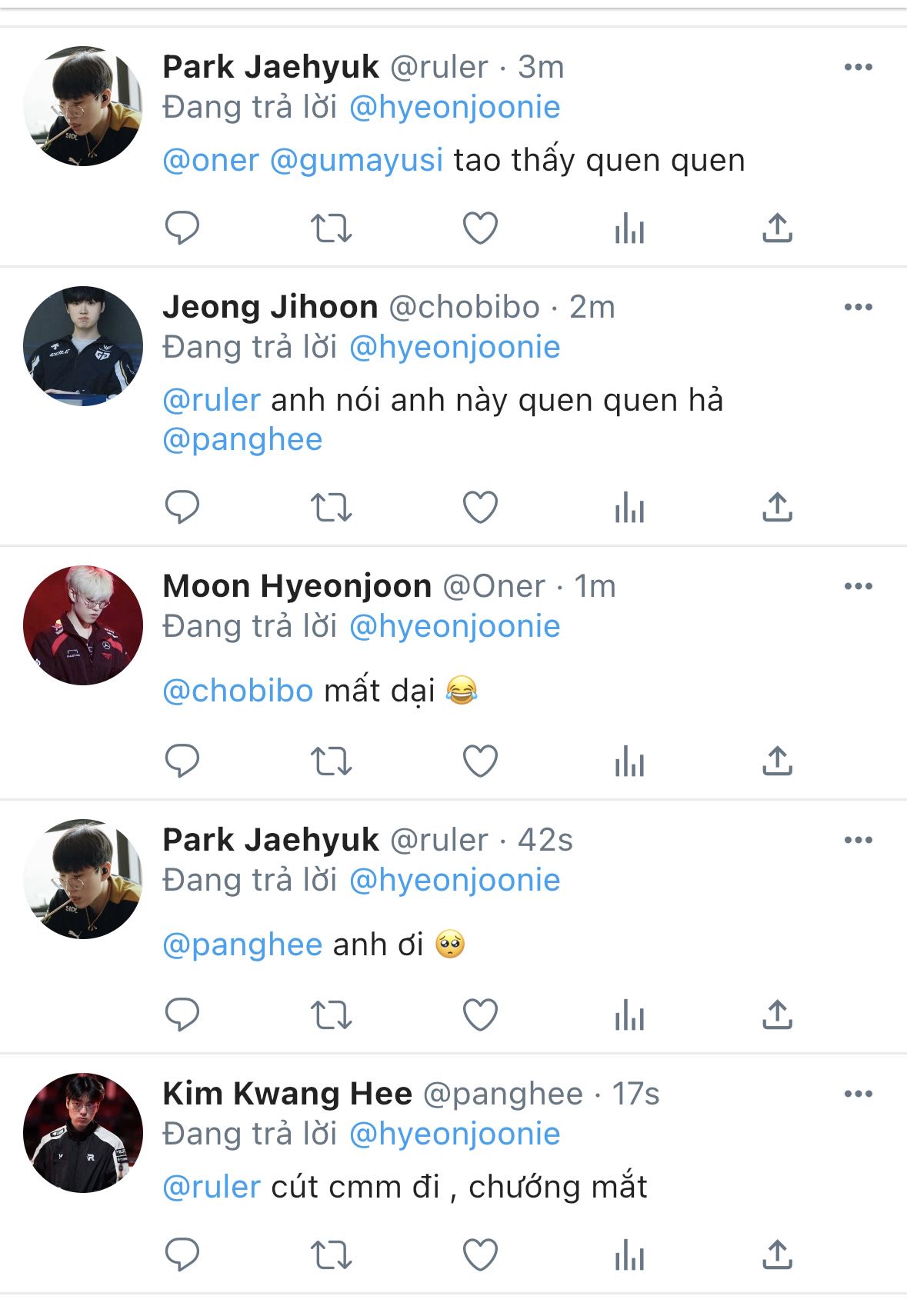907x1316 pixels.
Task: Open @ruler mention in Kim Kwang Hee's tweet
Action: point(212,1187)
